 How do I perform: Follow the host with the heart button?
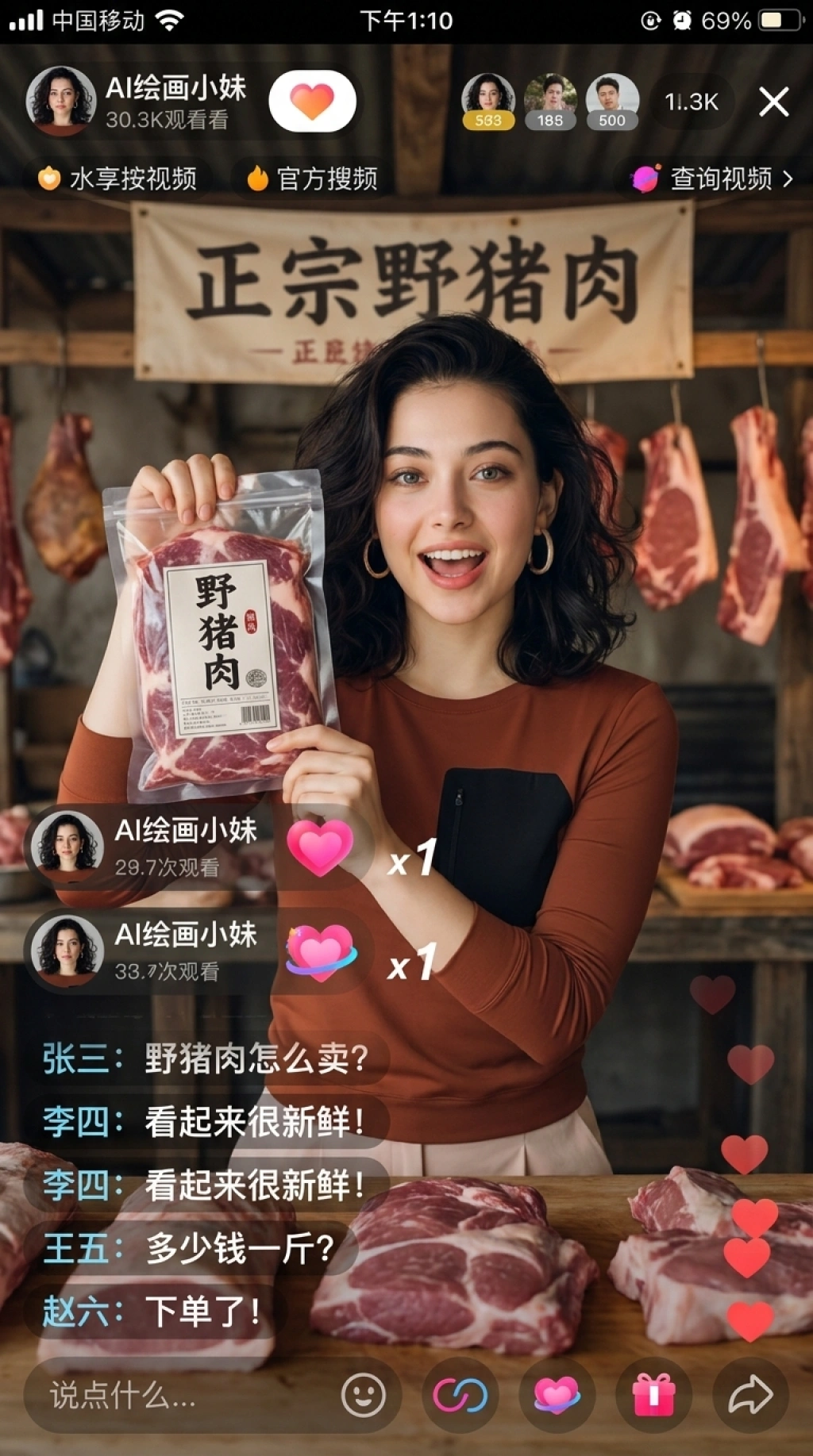click(312, 101)
